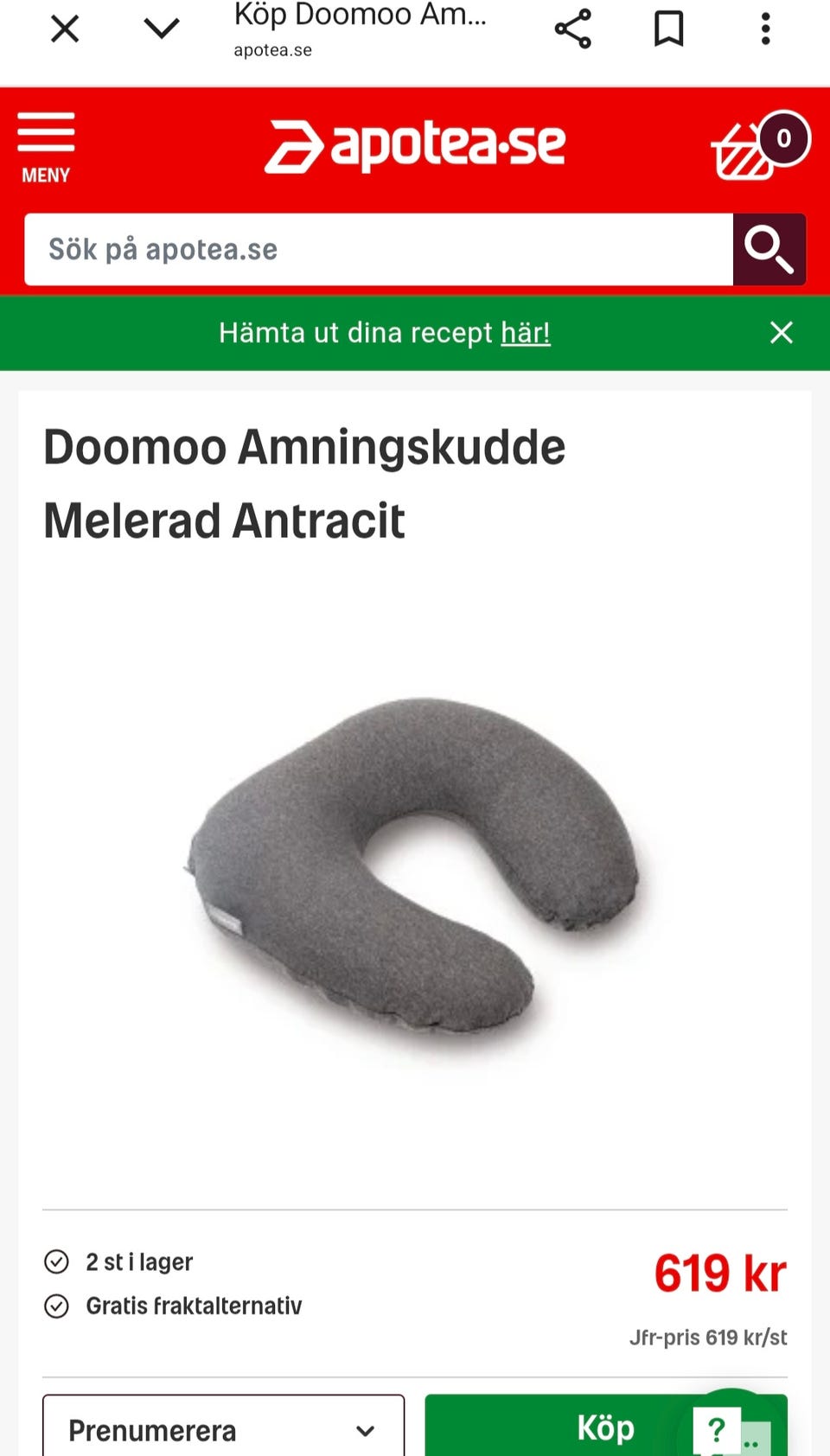830x1456 pixels.
Task: Close the in-app browser tab
Action: [65, 29]
